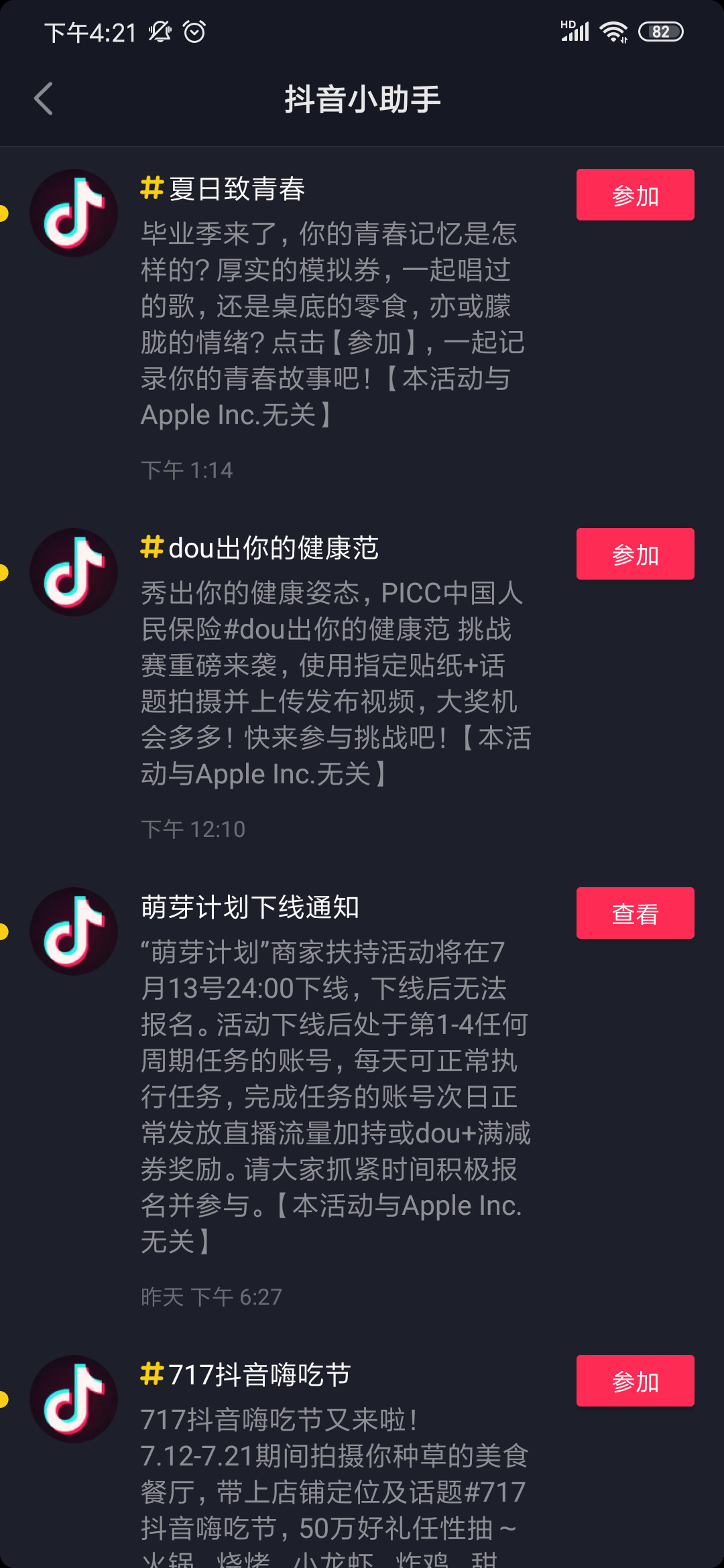Tap 查看 for 萌芽计划下线通知
Screen dimensions: 724x1568
coord(635,913)
